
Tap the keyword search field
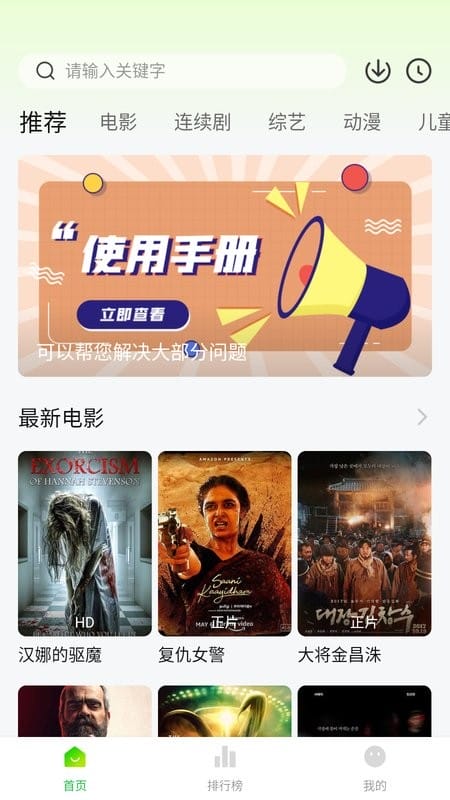[182, 71]
